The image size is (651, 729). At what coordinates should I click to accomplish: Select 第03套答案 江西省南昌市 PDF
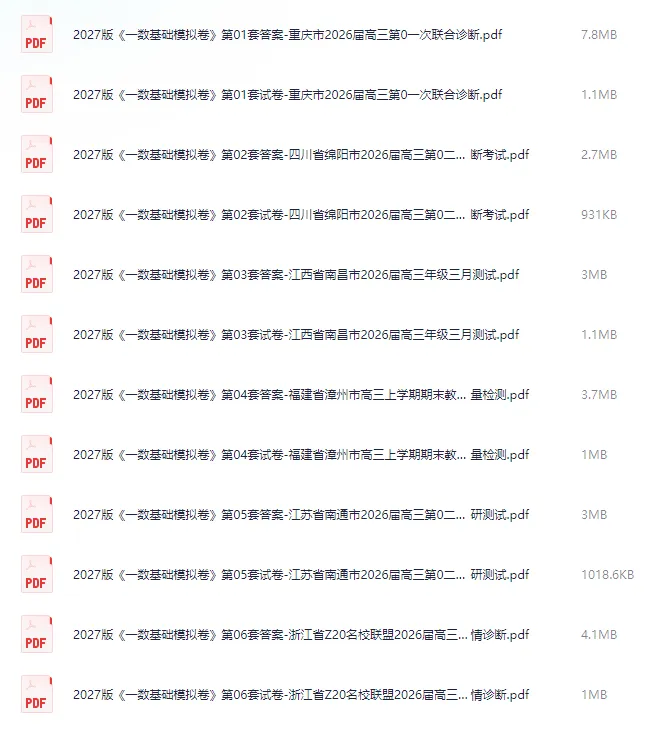296,275
